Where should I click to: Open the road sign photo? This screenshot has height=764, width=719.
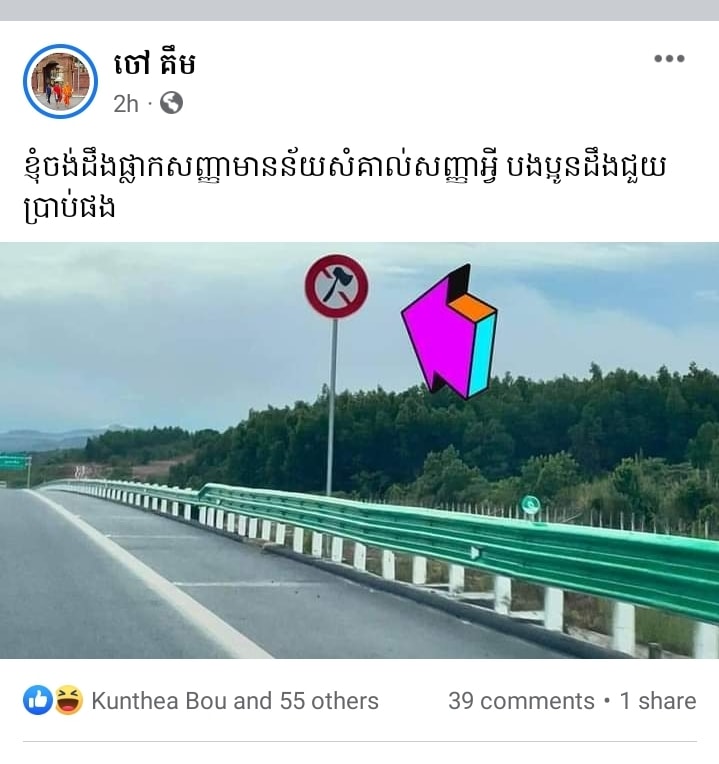[x=359, y=450]
